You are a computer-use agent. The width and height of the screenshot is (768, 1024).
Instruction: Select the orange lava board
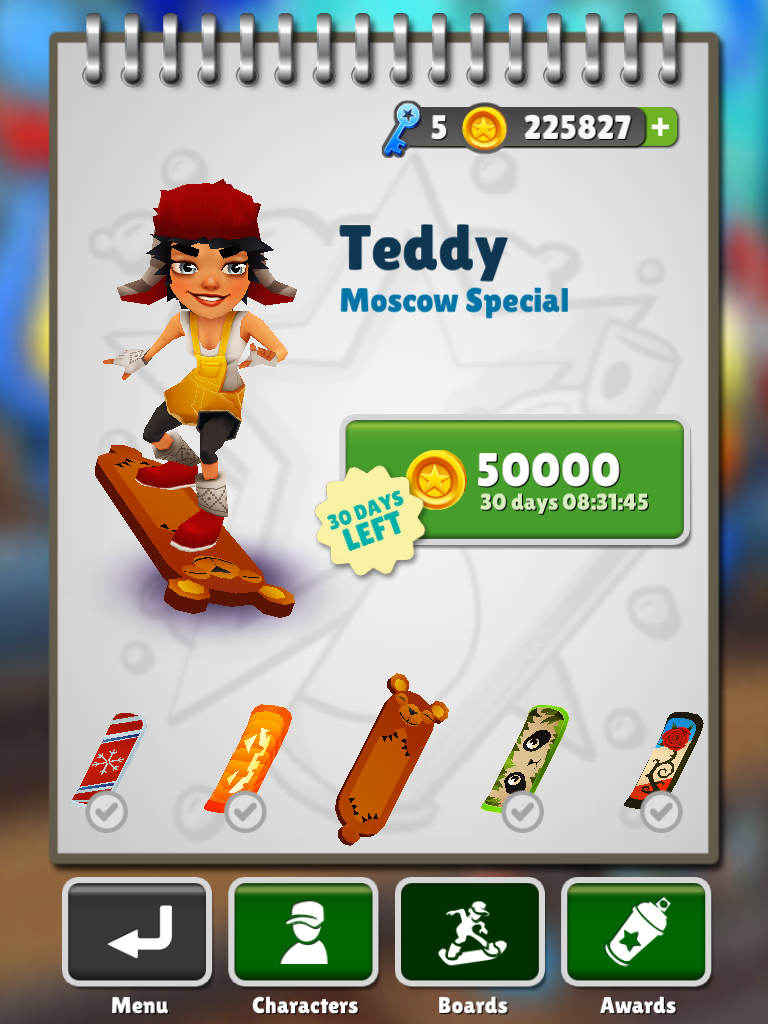pyautogui.click(x=246, y=762)
